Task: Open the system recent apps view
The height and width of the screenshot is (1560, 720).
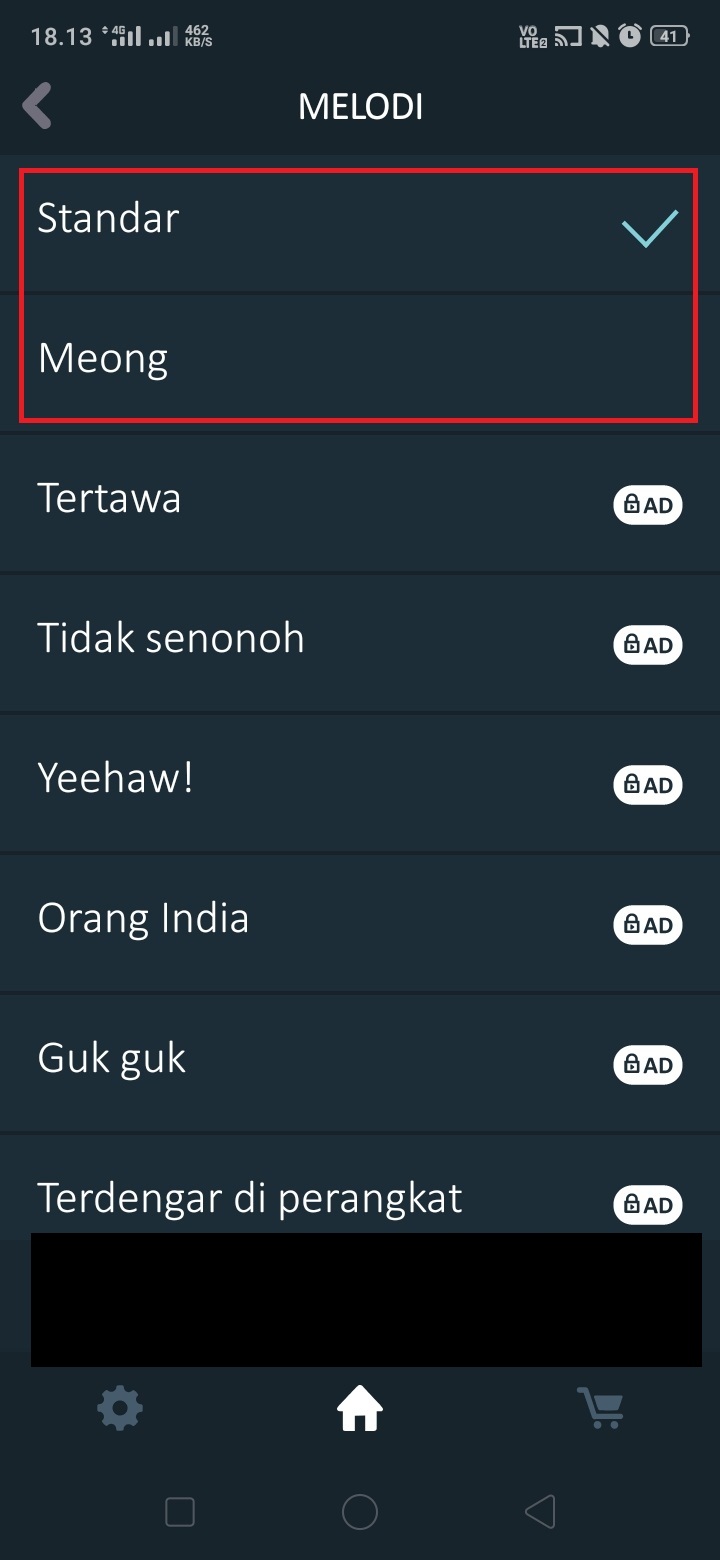Action: pos(180,1512)
